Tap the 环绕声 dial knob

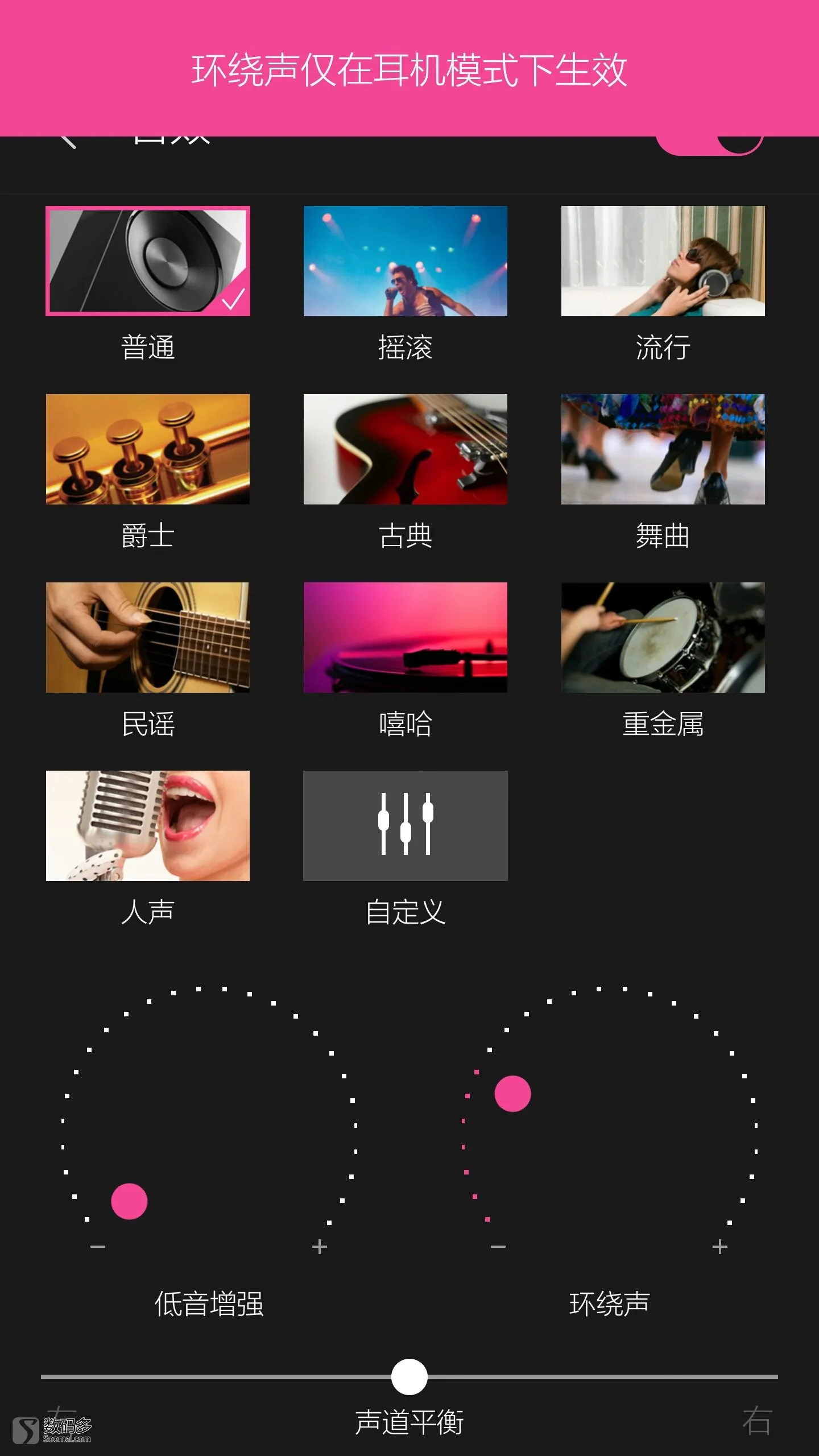tap(512, 1093)
